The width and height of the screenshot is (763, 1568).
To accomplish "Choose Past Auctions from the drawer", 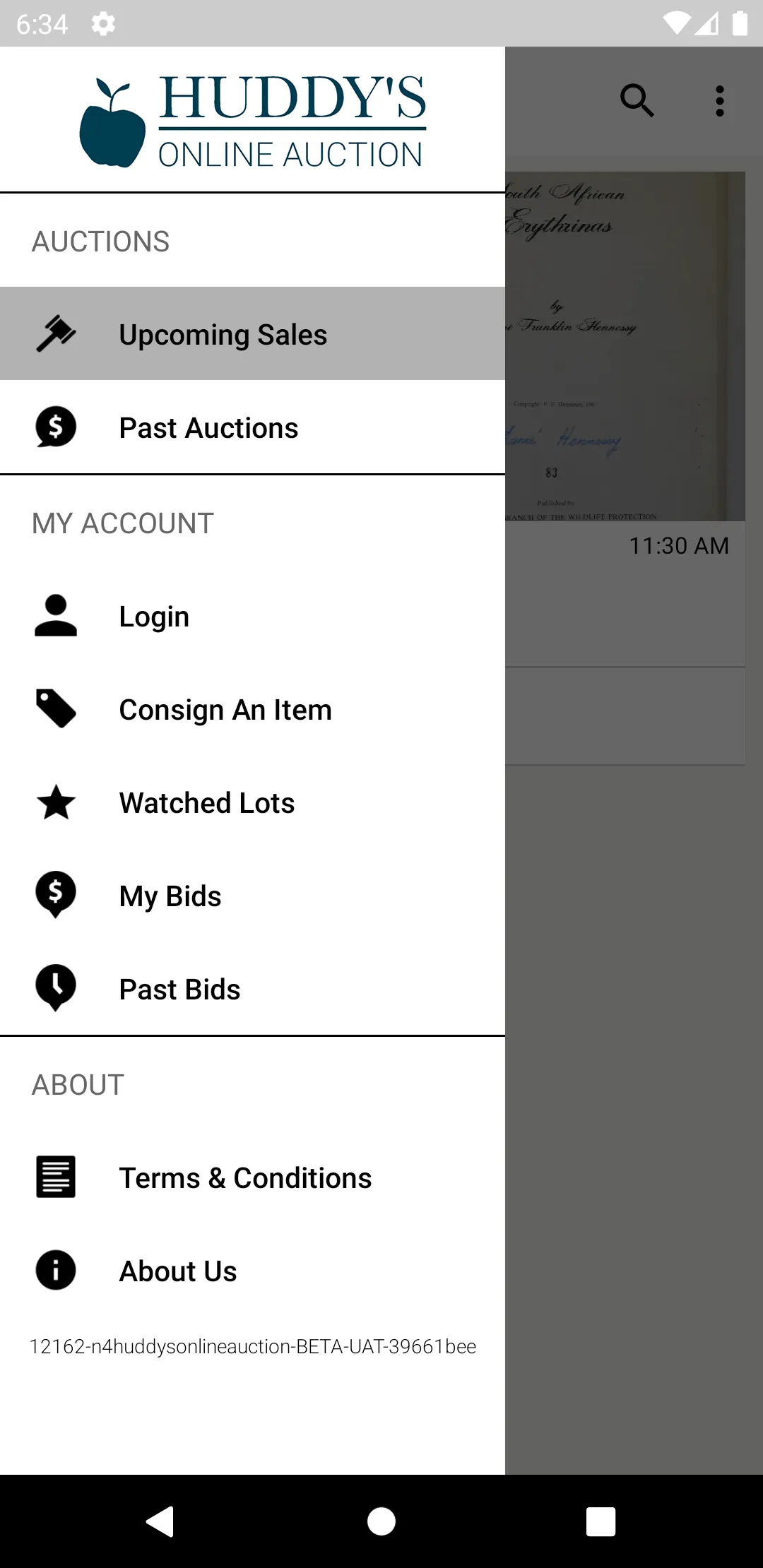I will pos(208,427).
